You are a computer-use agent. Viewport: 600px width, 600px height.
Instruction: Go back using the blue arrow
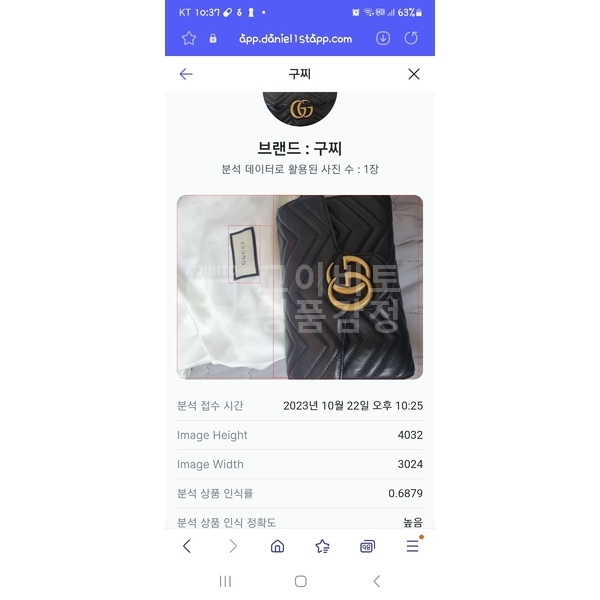coord(186,74)
